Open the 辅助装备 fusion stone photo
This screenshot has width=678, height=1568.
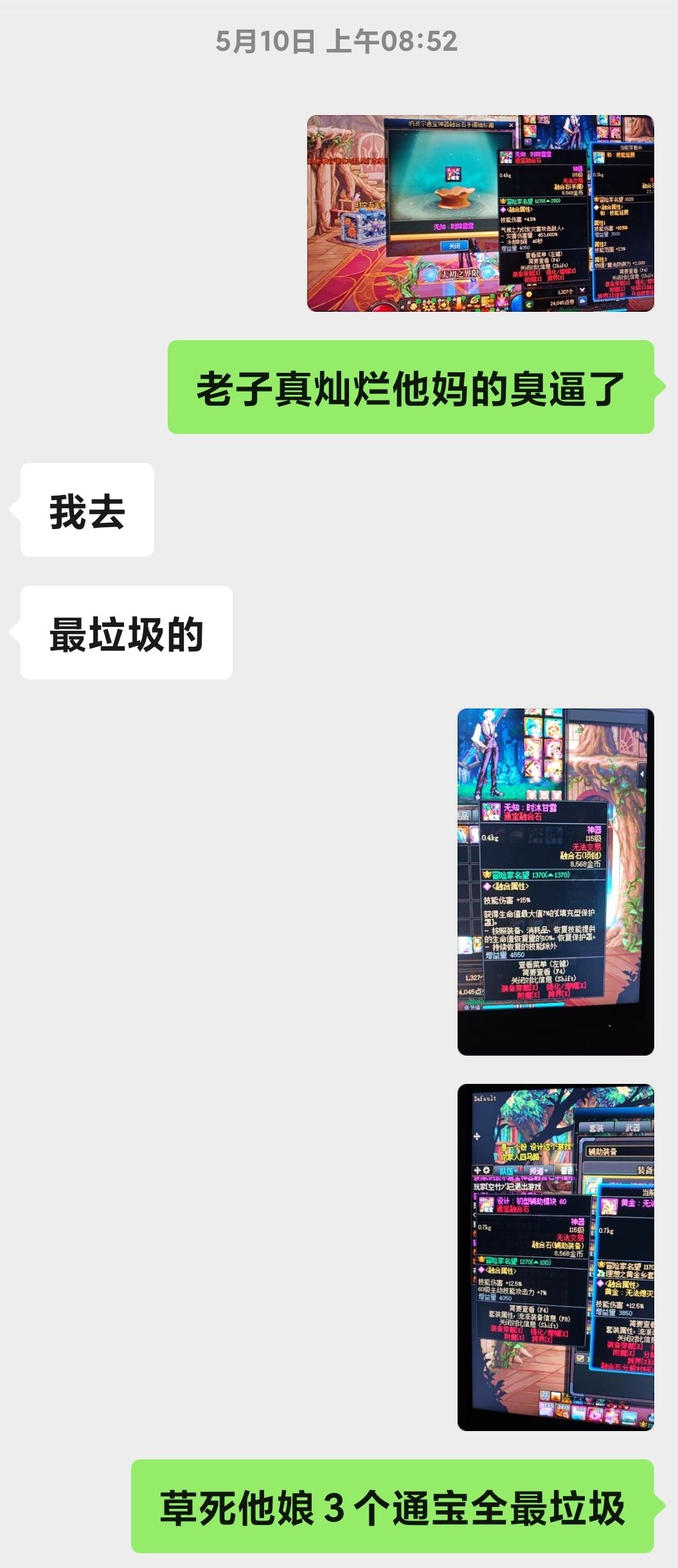555,1257
